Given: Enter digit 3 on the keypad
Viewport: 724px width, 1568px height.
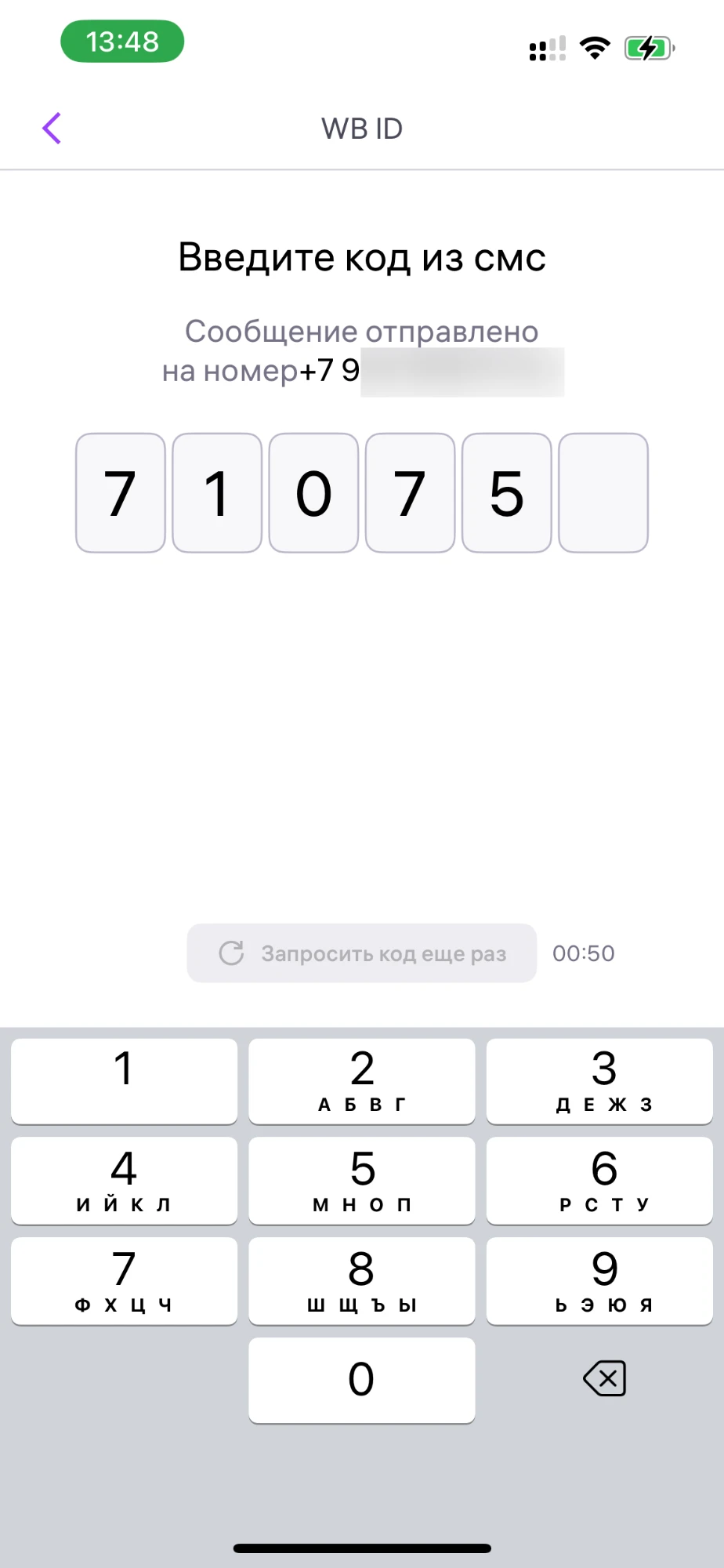Looking at the screenshot, I should coord(599,1080).
